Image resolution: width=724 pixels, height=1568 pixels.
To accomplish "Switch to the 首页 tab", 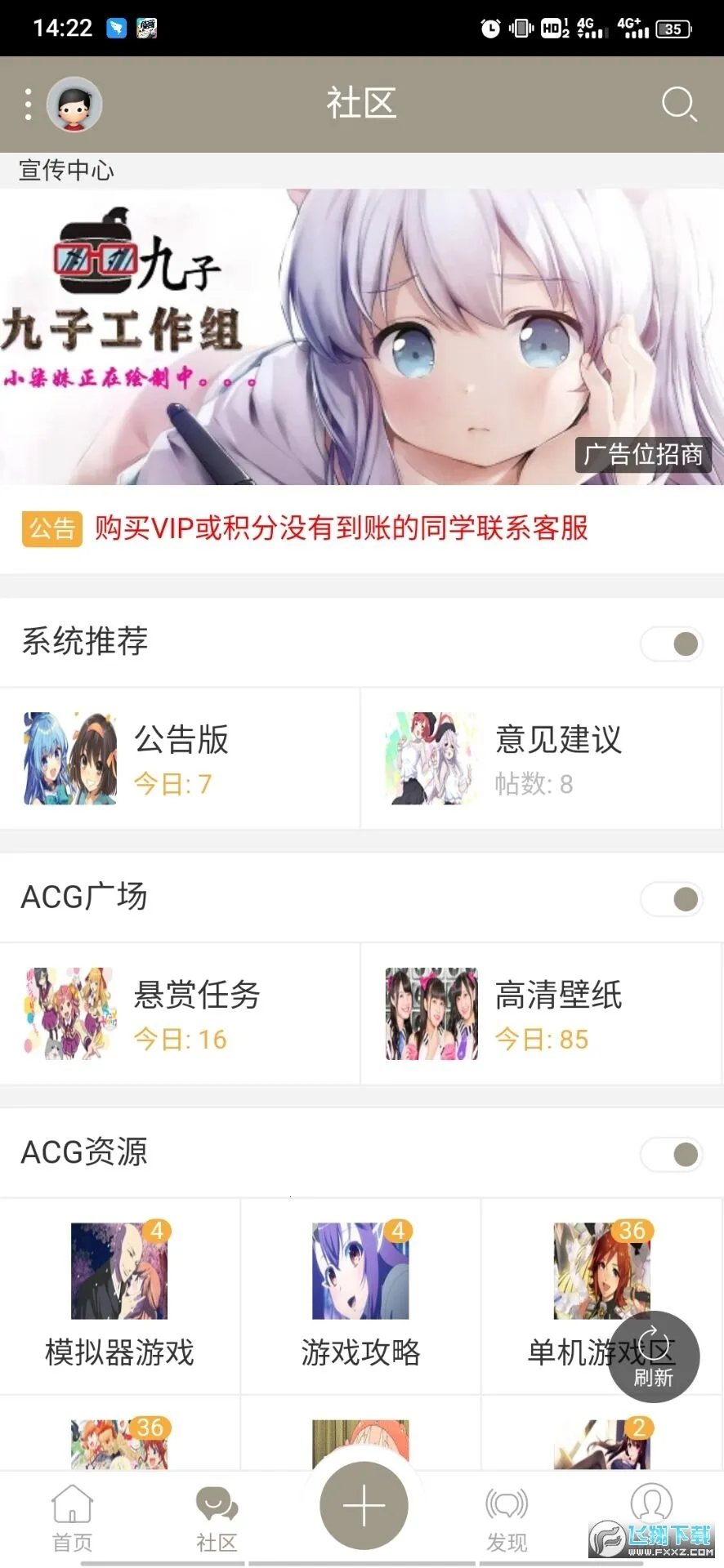I will pos(72,1517).
